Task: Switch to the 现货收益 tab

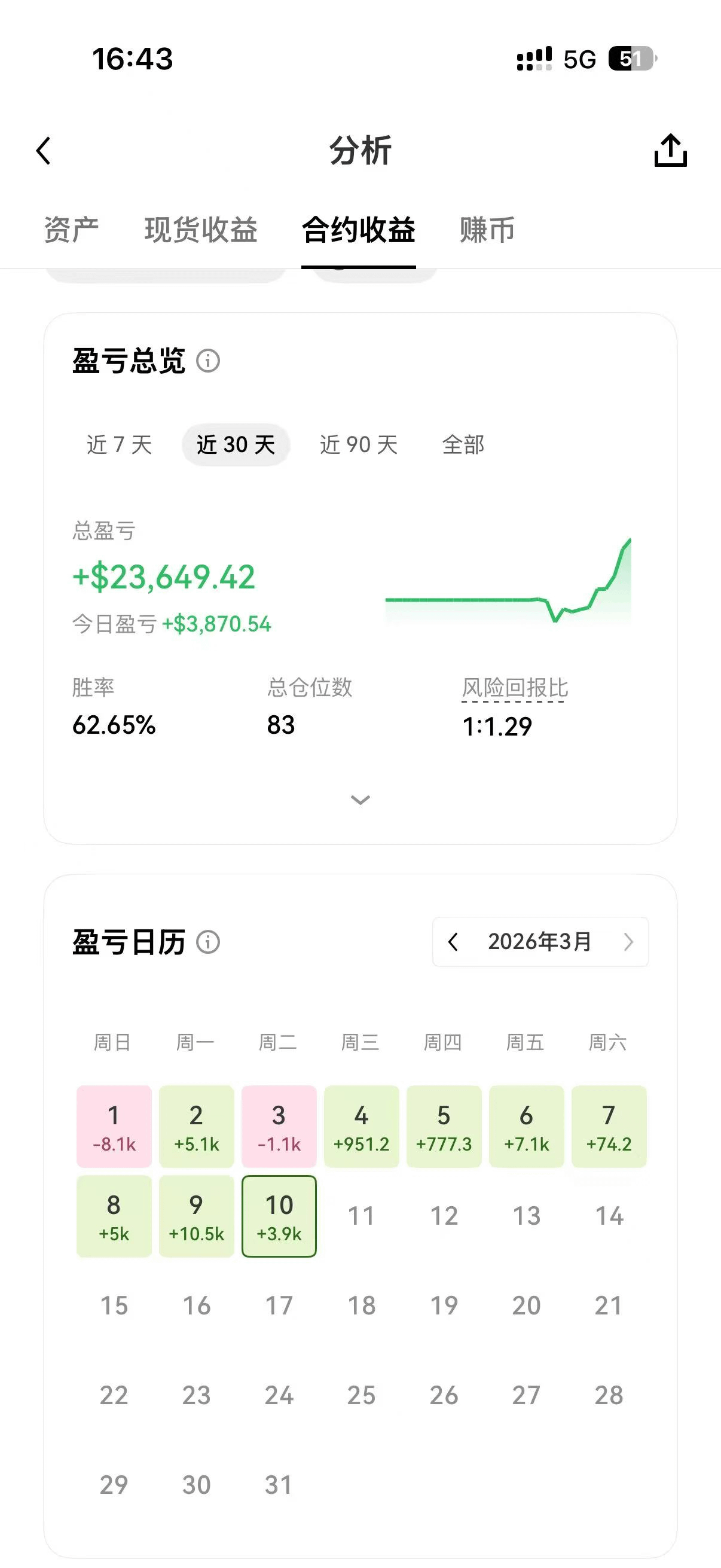Action: [x=201, y=230]
